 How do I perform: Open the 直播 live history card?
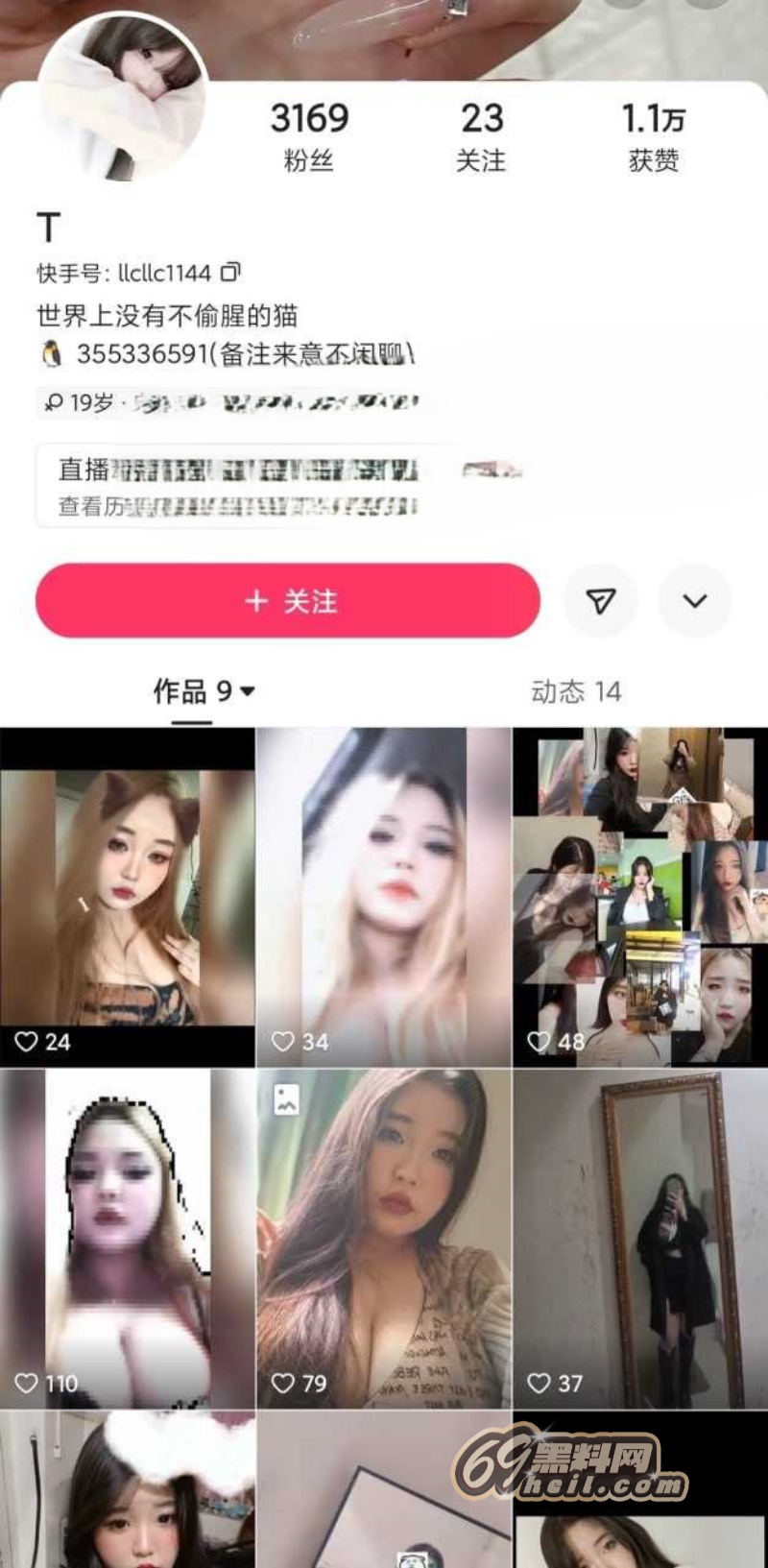pyautogui.click(x=240, y=486)
